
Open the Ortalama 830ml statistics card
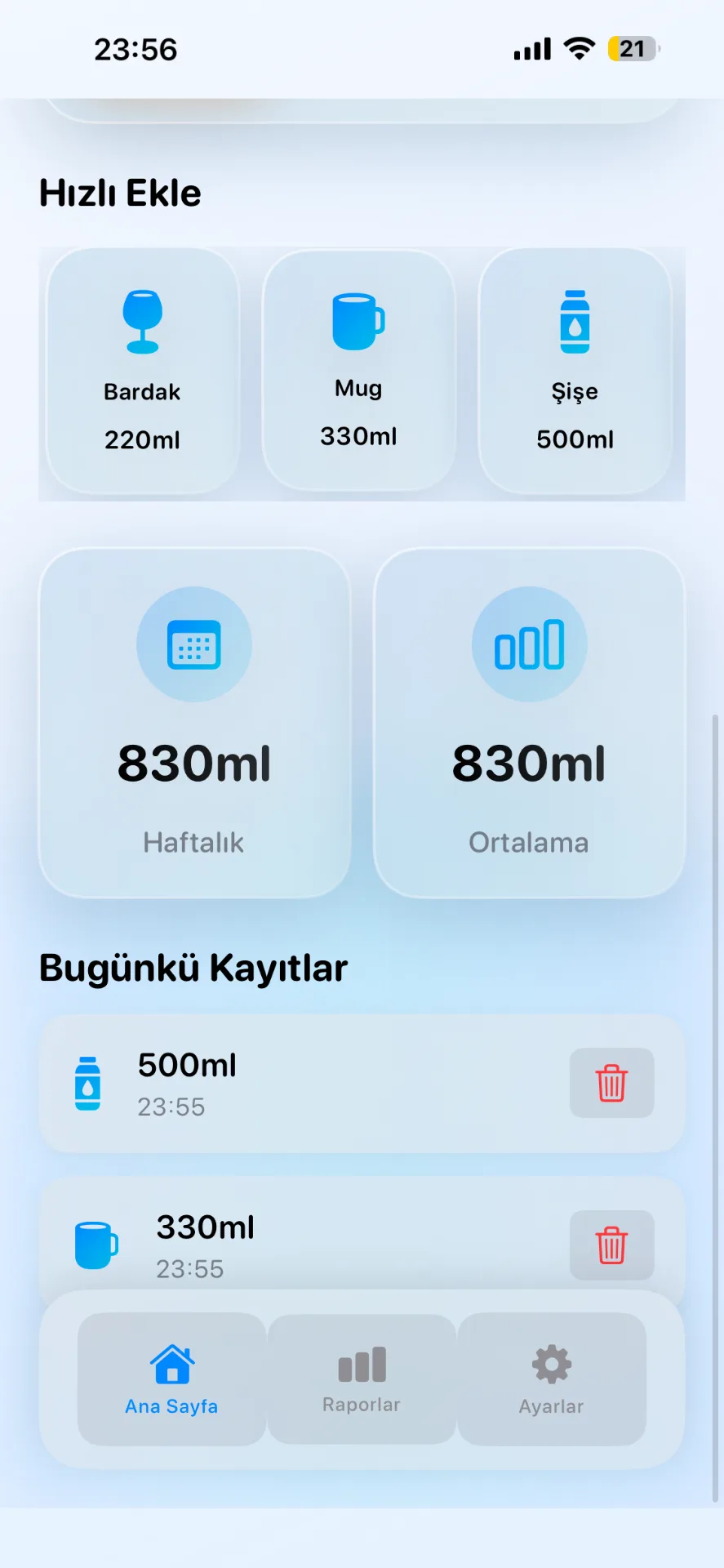[529, 723]
